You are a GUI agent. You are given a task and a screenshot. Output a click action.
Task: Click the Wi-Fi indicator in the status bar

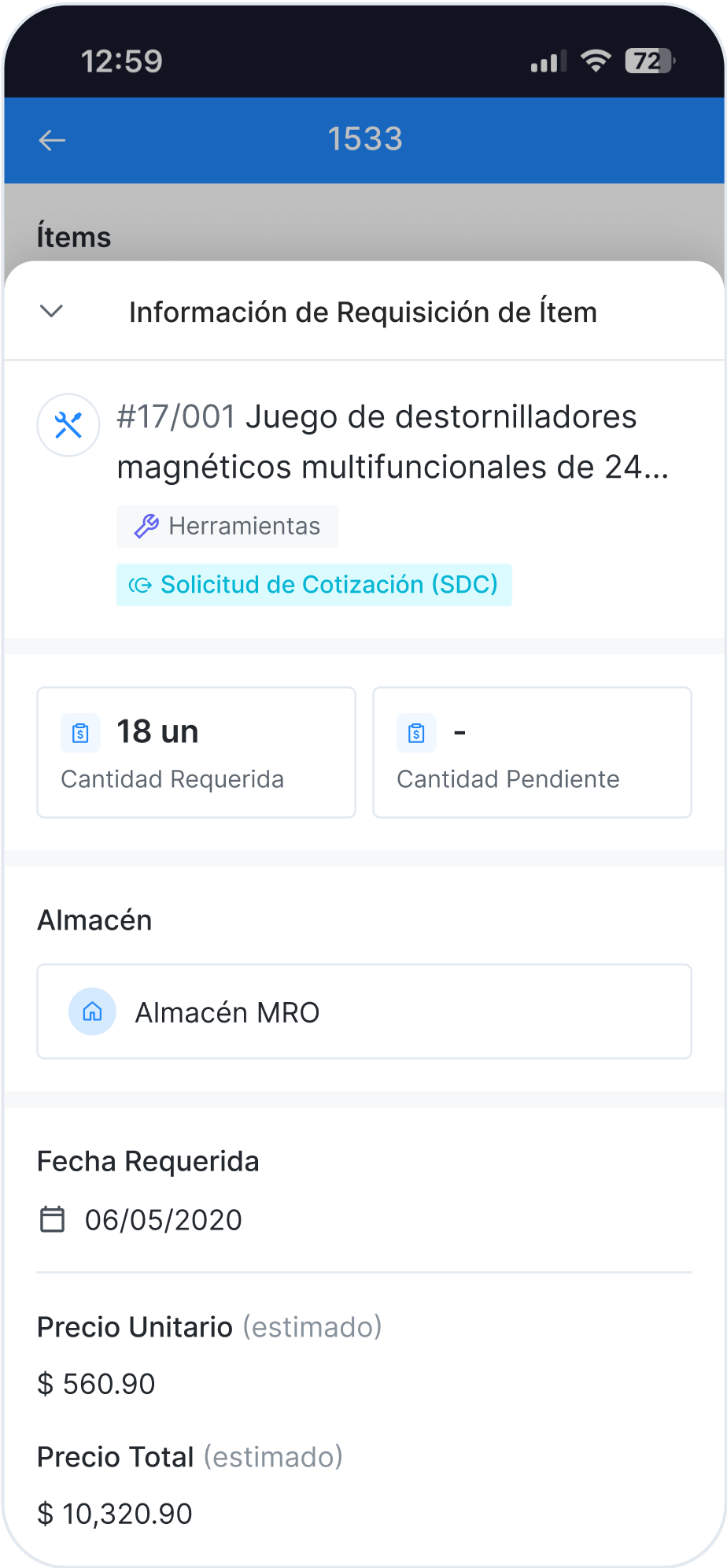coord(597,61)
